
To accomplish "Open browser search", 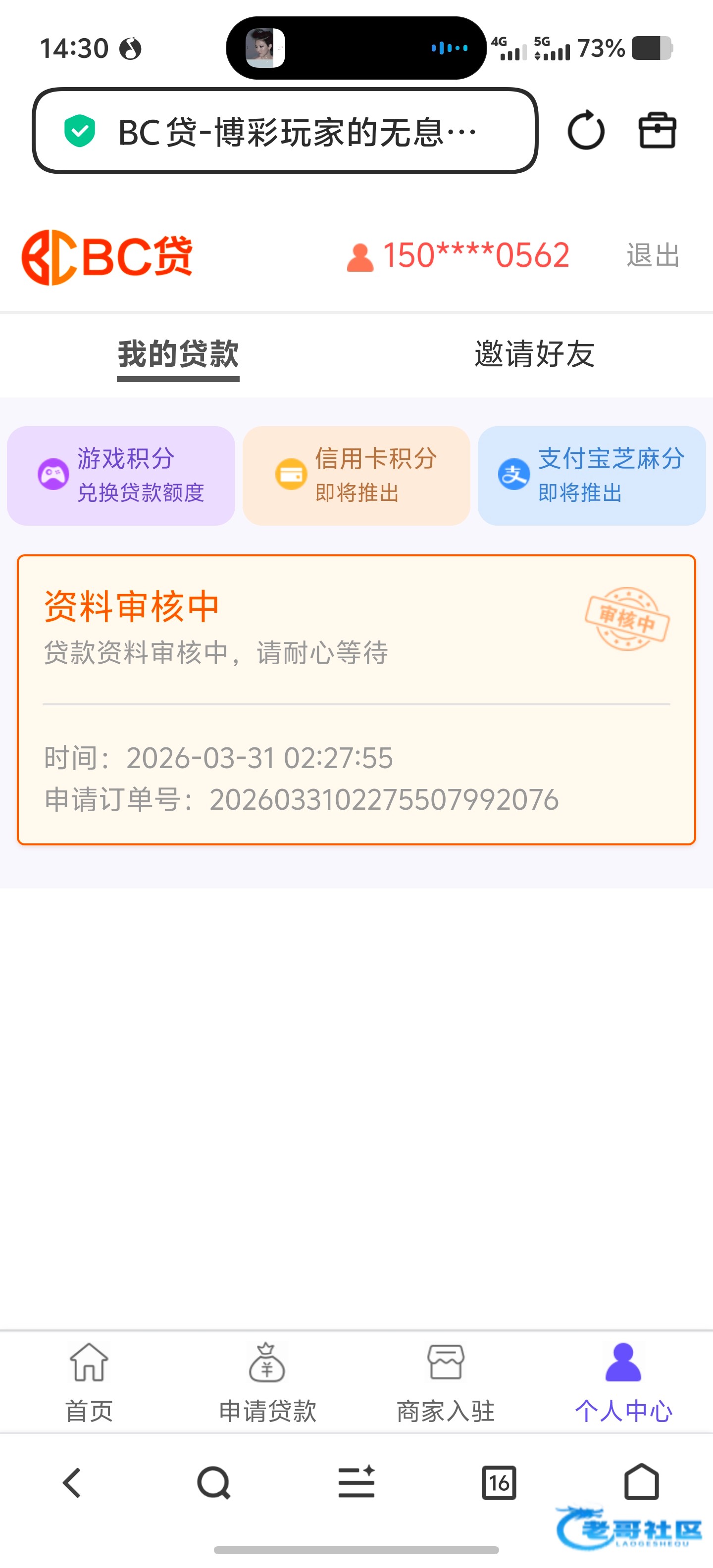I will tap(214, 1482).
